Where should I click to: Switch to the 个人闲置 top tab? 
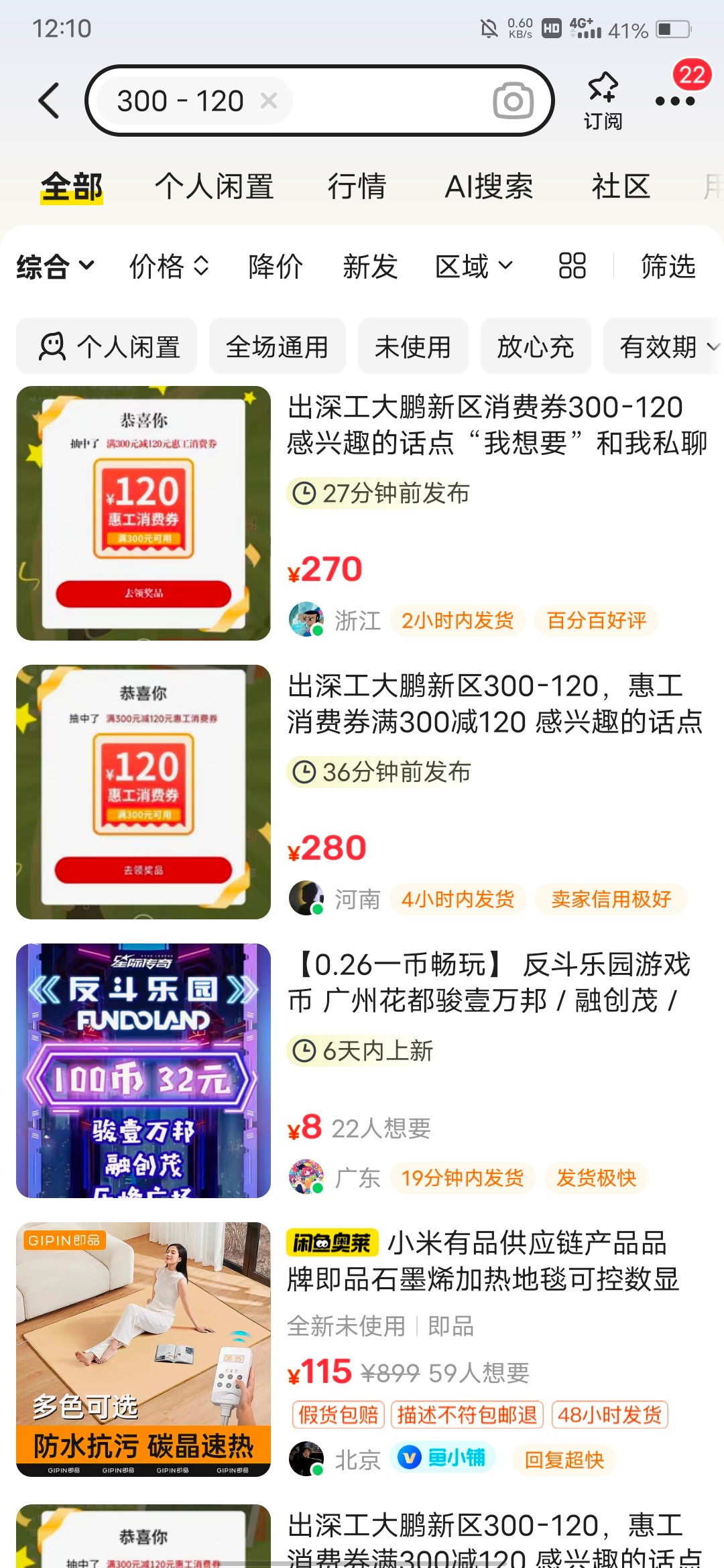[214, 186]
